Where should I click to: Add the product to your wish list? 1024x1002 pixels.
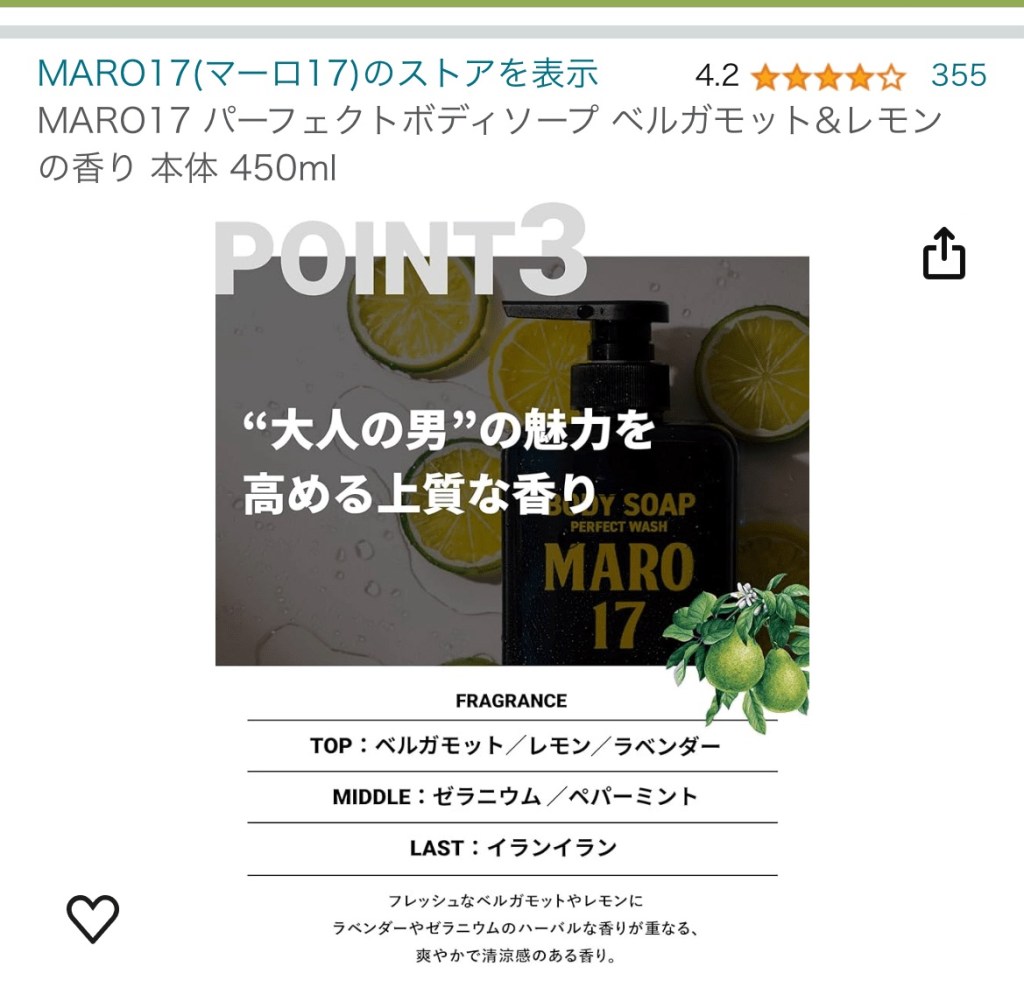(x=93, y=917)
